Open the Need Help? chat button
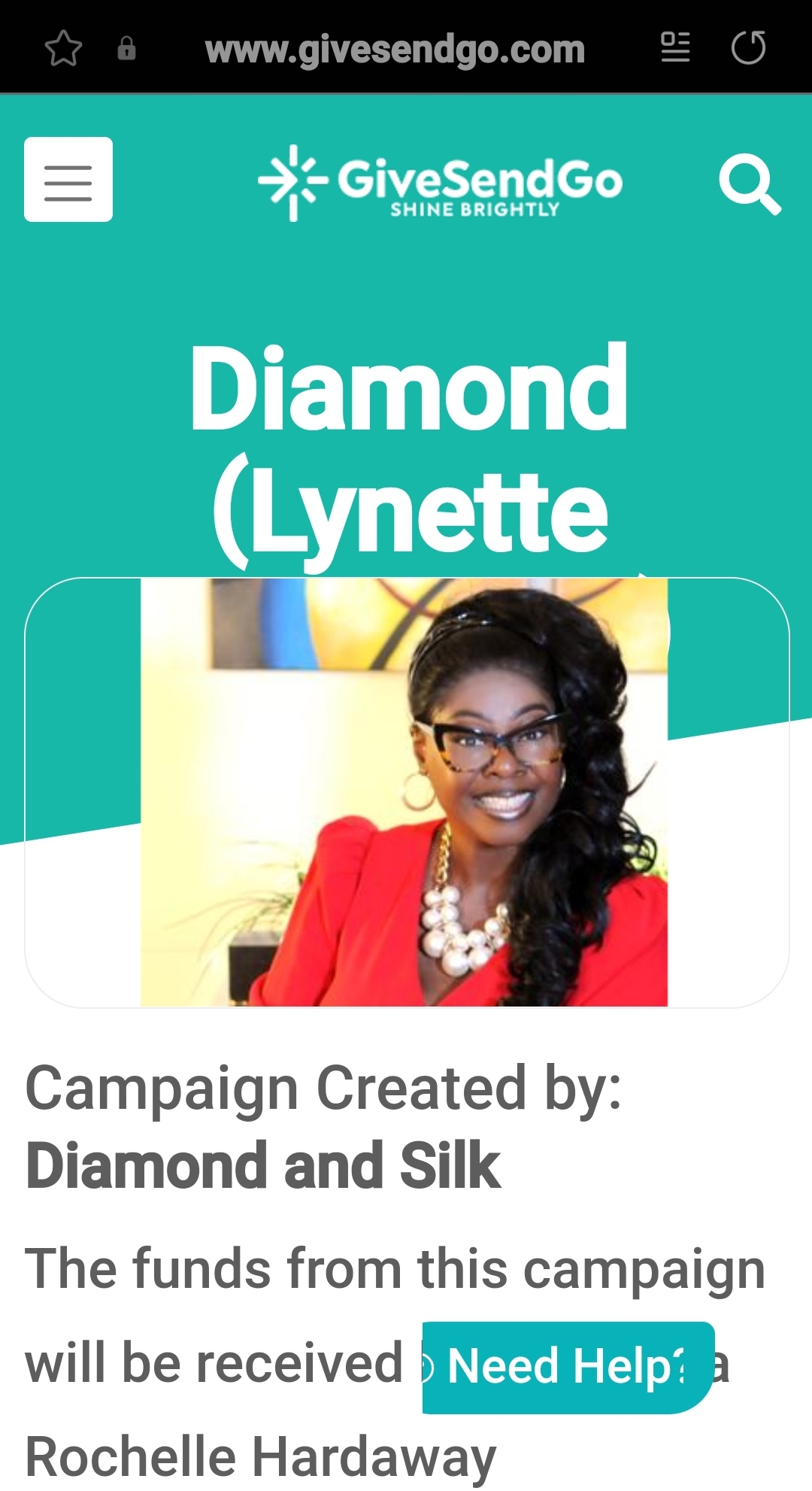This screenshot has width=812, height=1491. 568,1367
